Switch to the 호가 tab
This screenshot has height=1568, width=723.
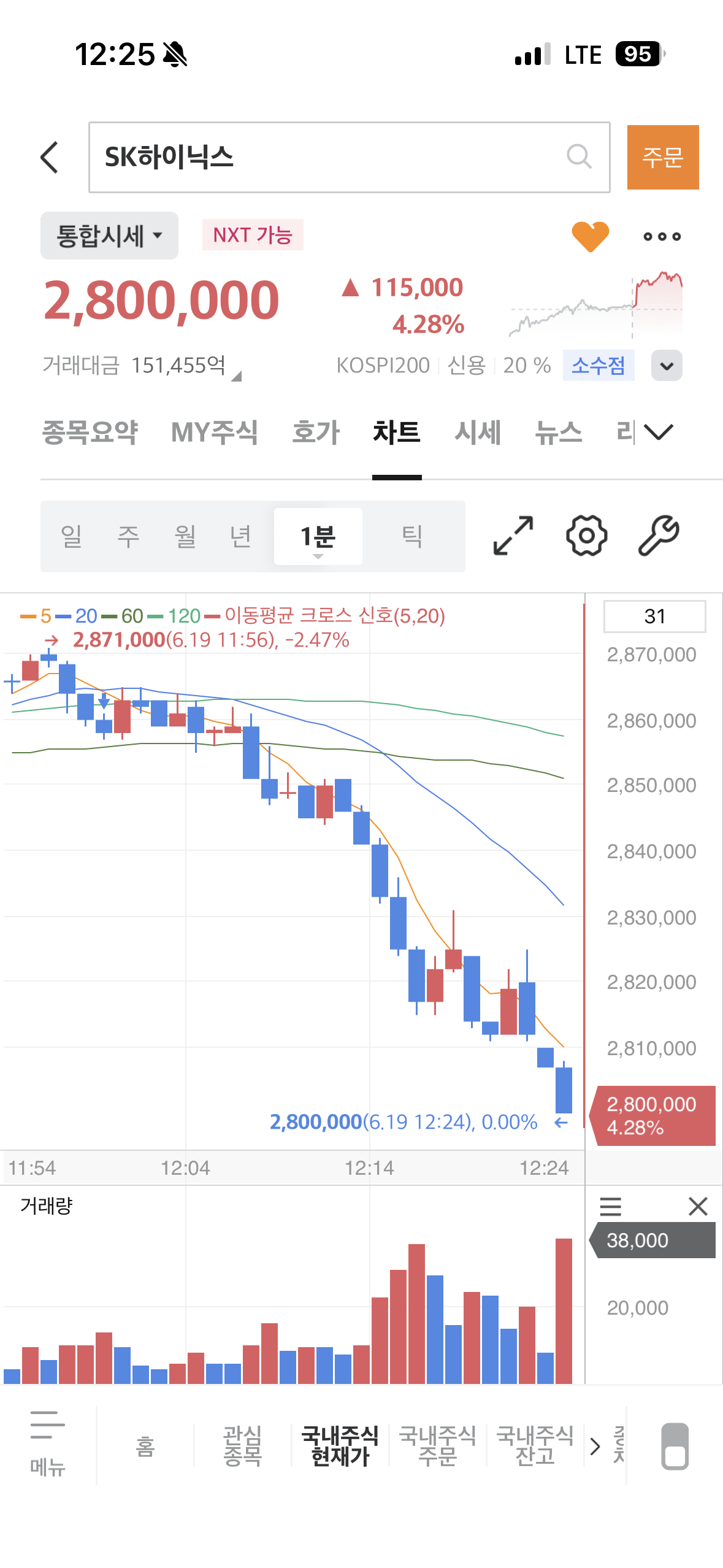316,432
